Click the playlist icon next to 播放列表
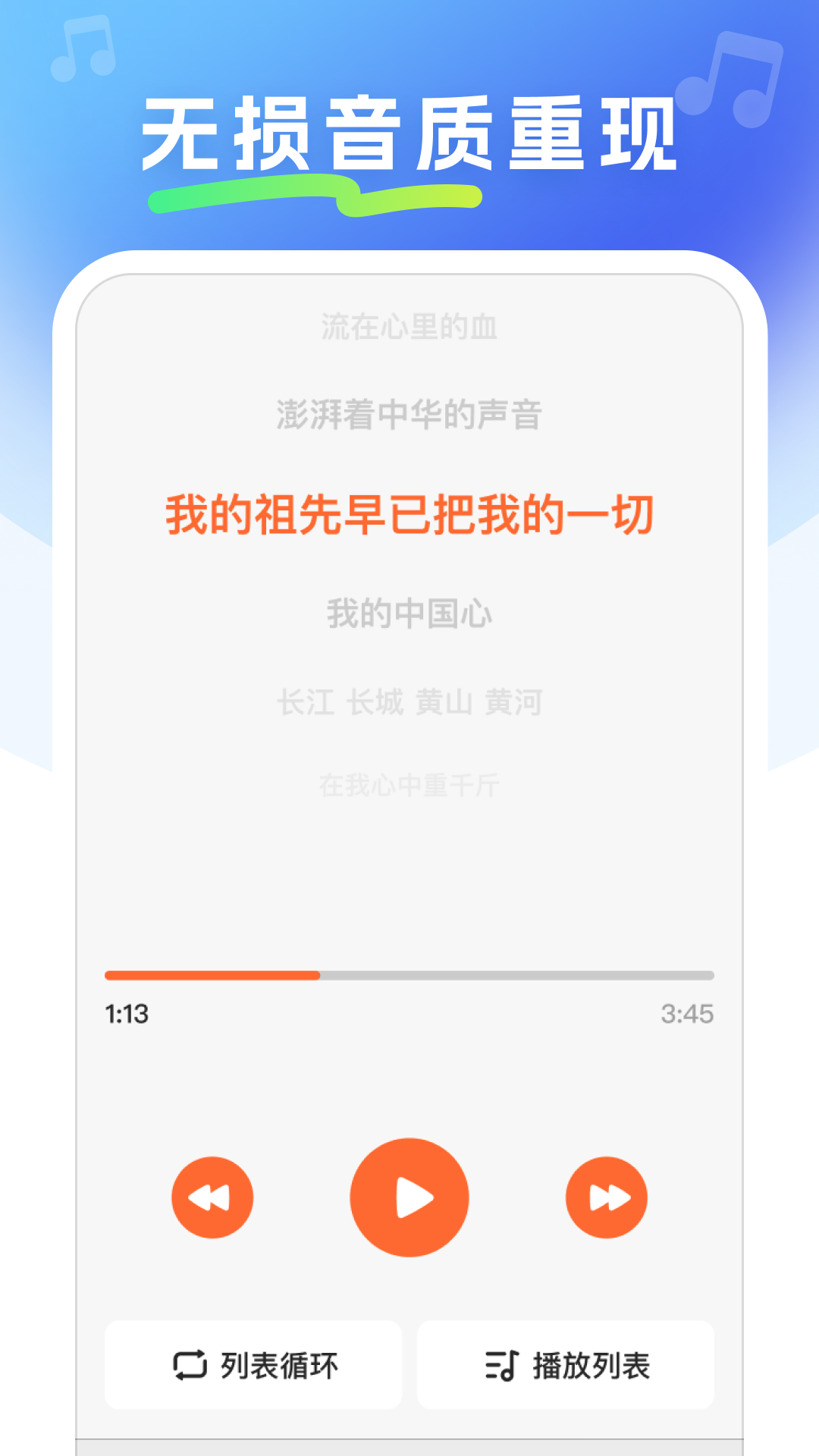The width and height of the screenshot is (819, 1456). click(x=500, y=1365)
